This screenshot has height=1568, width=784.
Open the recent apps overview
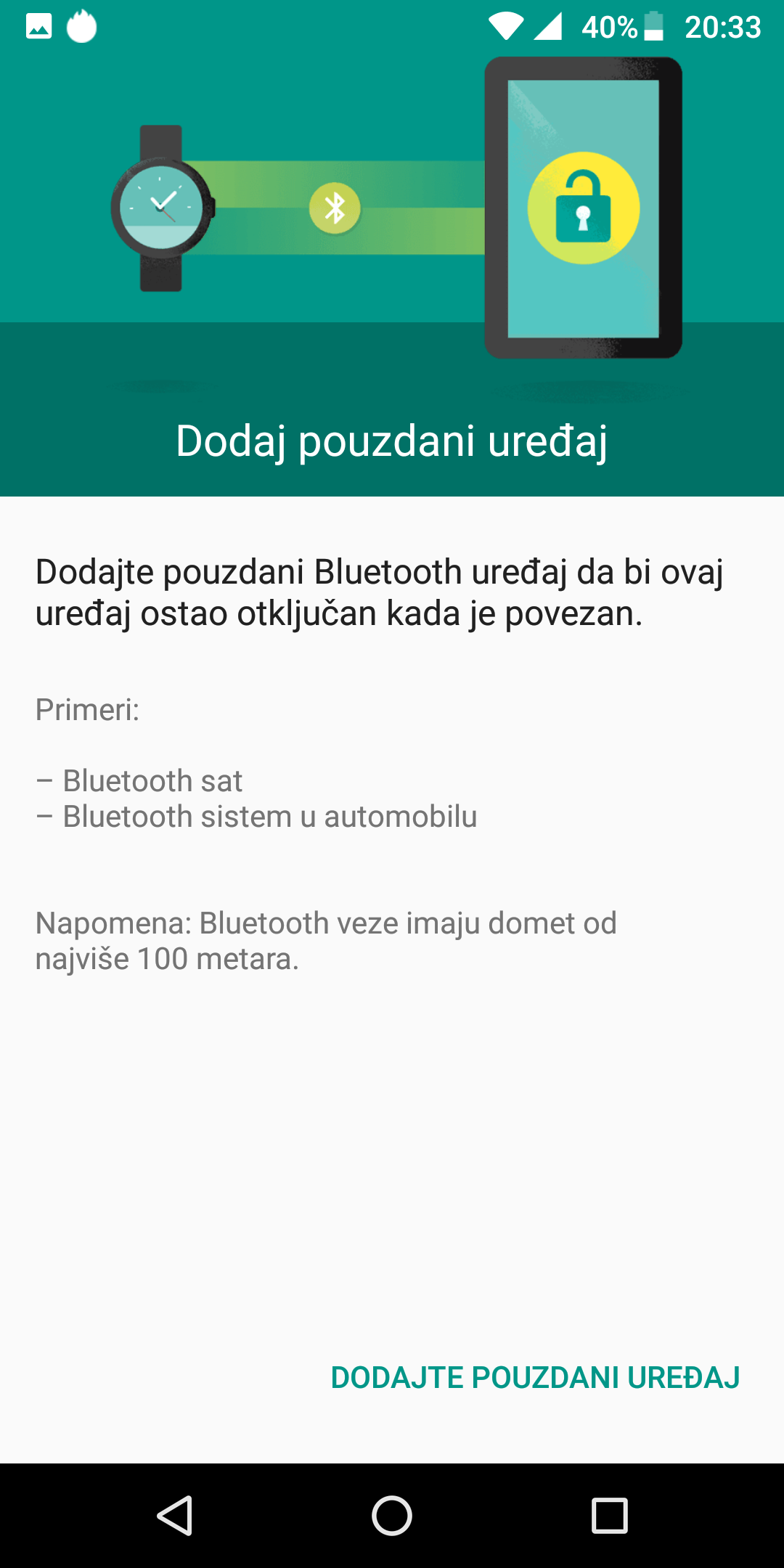609,1516
